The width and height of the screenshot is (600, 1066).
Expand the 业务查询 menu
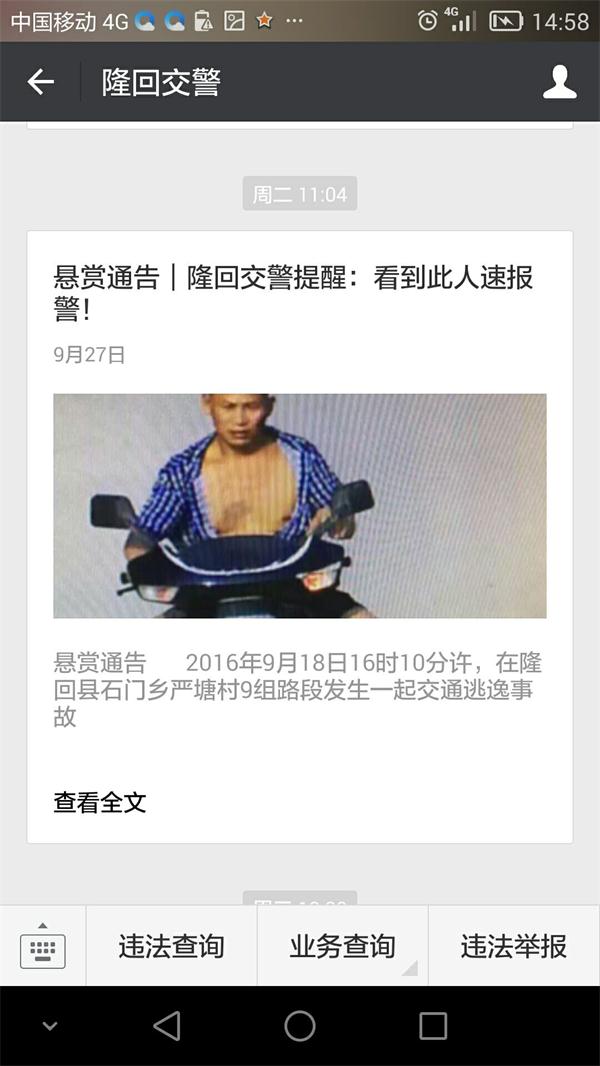[x=342, y=946]
